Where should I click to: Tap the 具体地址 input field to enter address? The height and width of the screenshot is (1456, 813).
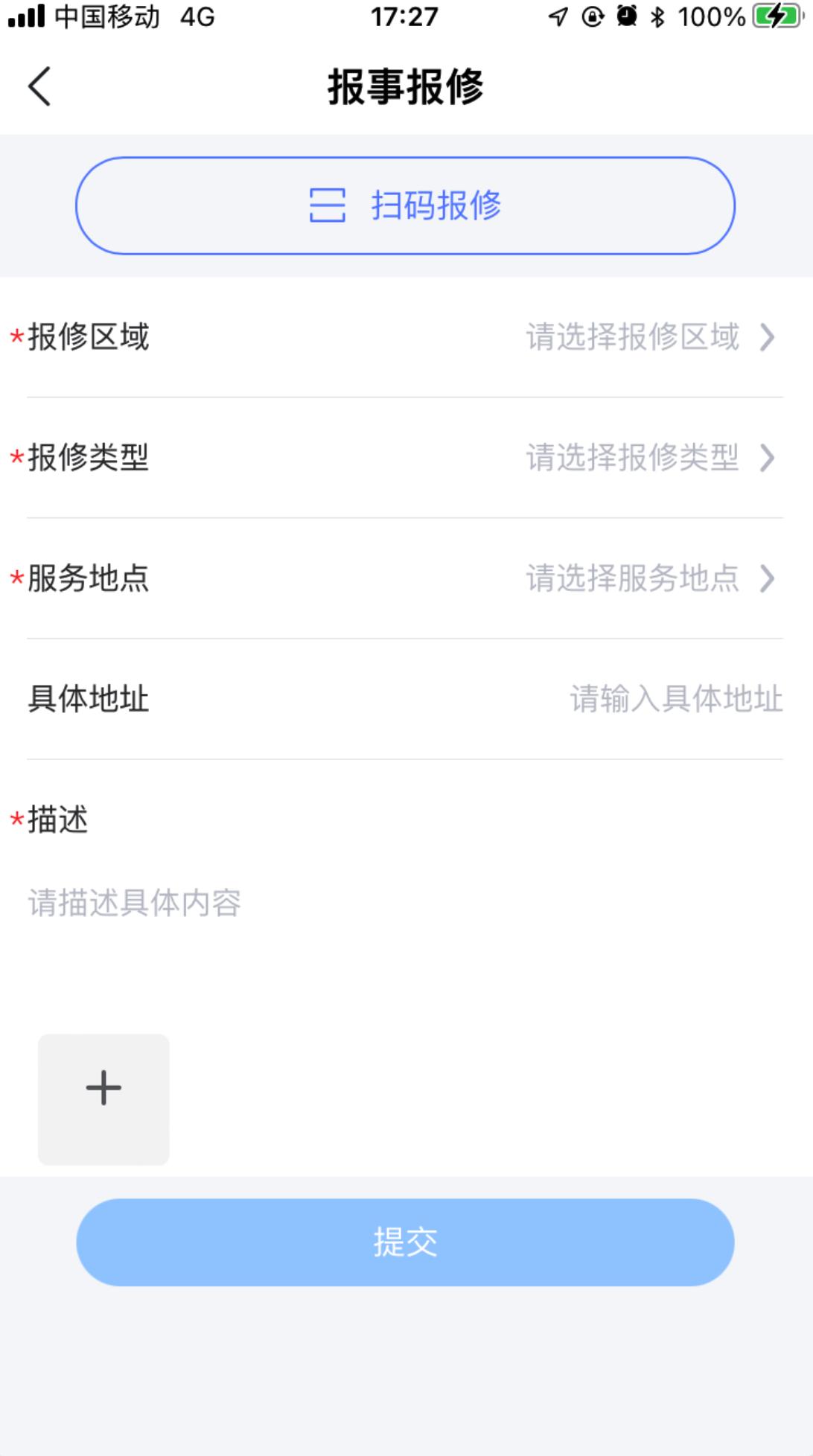[x=675, y=699]
